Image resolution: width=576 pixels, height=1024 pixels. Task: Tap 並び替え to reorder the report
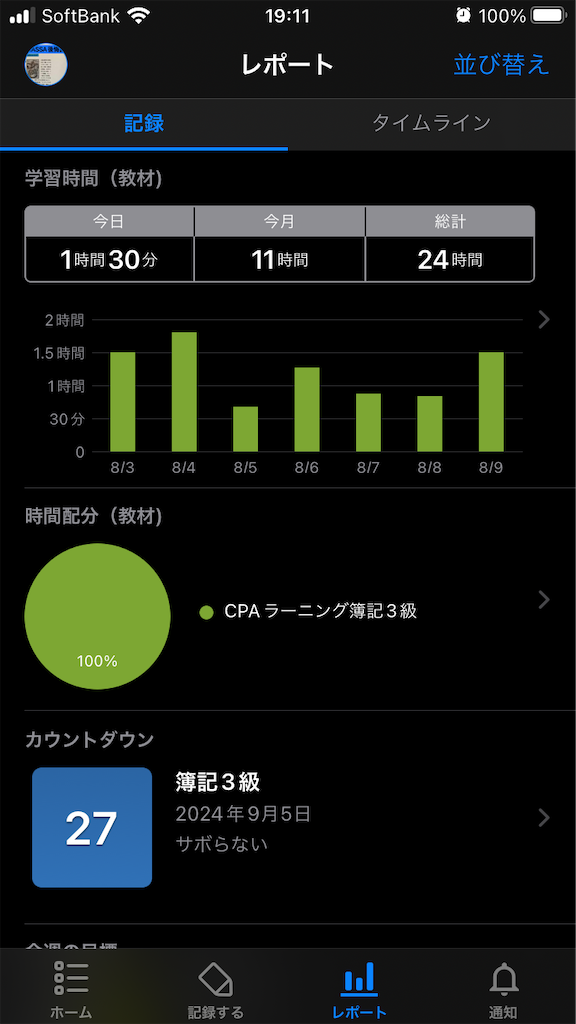[x=502, y=65]
